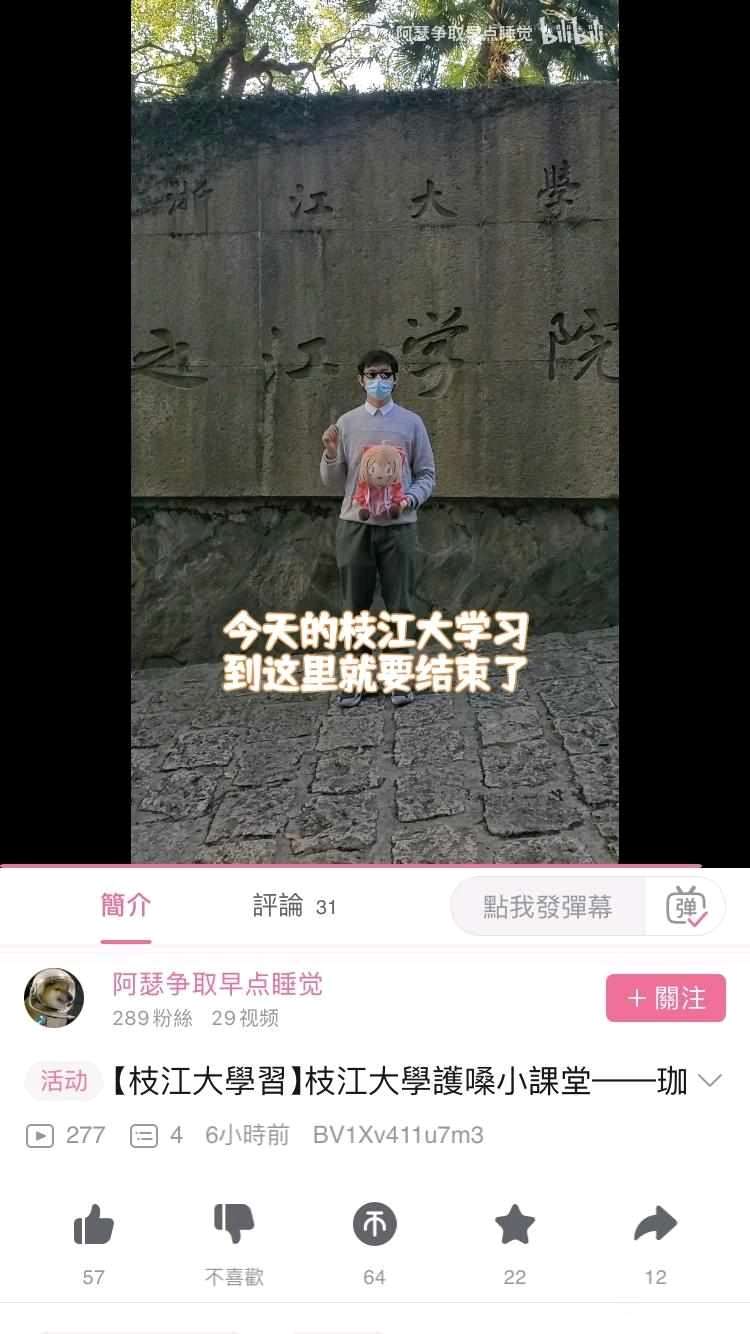This screenshot has width=750, height=1334.
Task: Select the 簡介 tab
Action: click(126, 906)
